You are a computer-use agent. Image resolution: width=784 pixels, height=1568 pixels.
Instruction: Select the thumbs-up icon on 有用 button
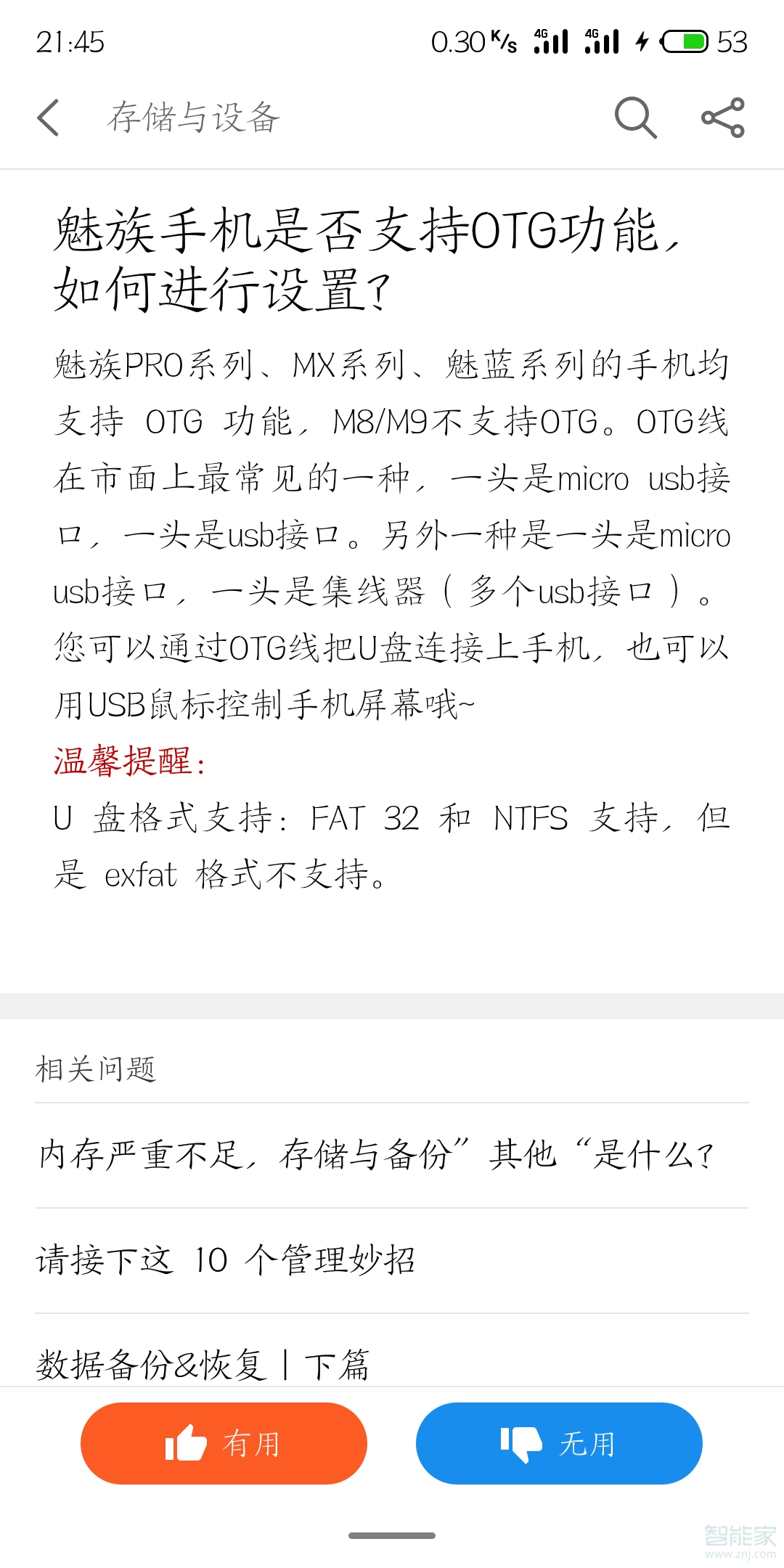point(187,1443)
